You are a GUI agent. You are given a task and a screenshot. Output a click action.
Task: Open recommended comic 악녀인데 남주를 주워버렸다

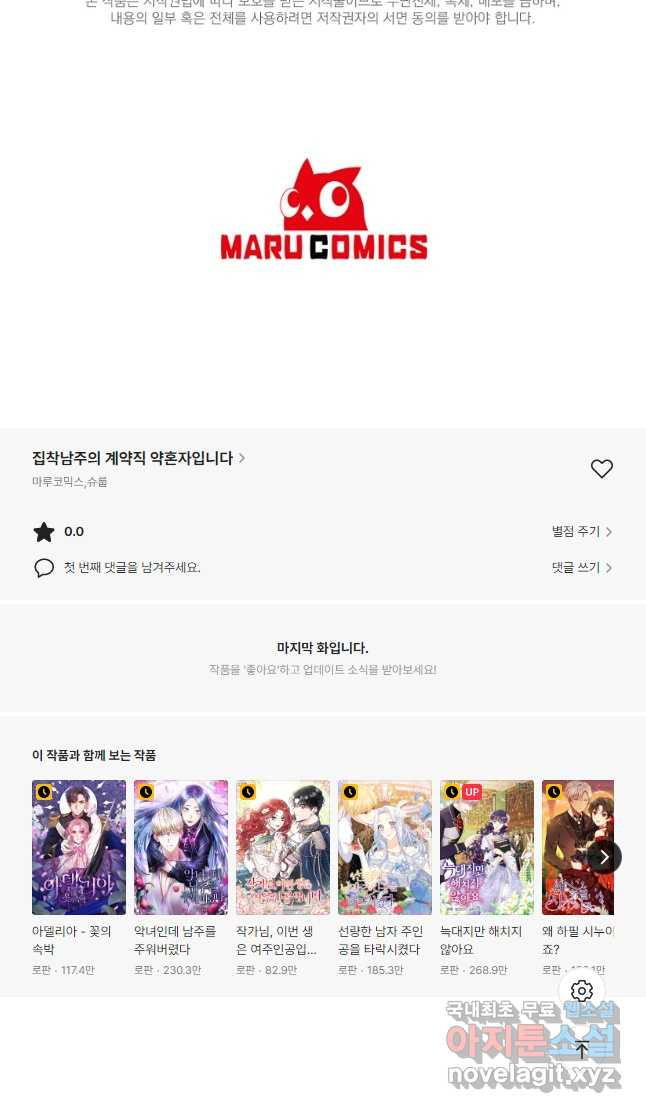181,847
